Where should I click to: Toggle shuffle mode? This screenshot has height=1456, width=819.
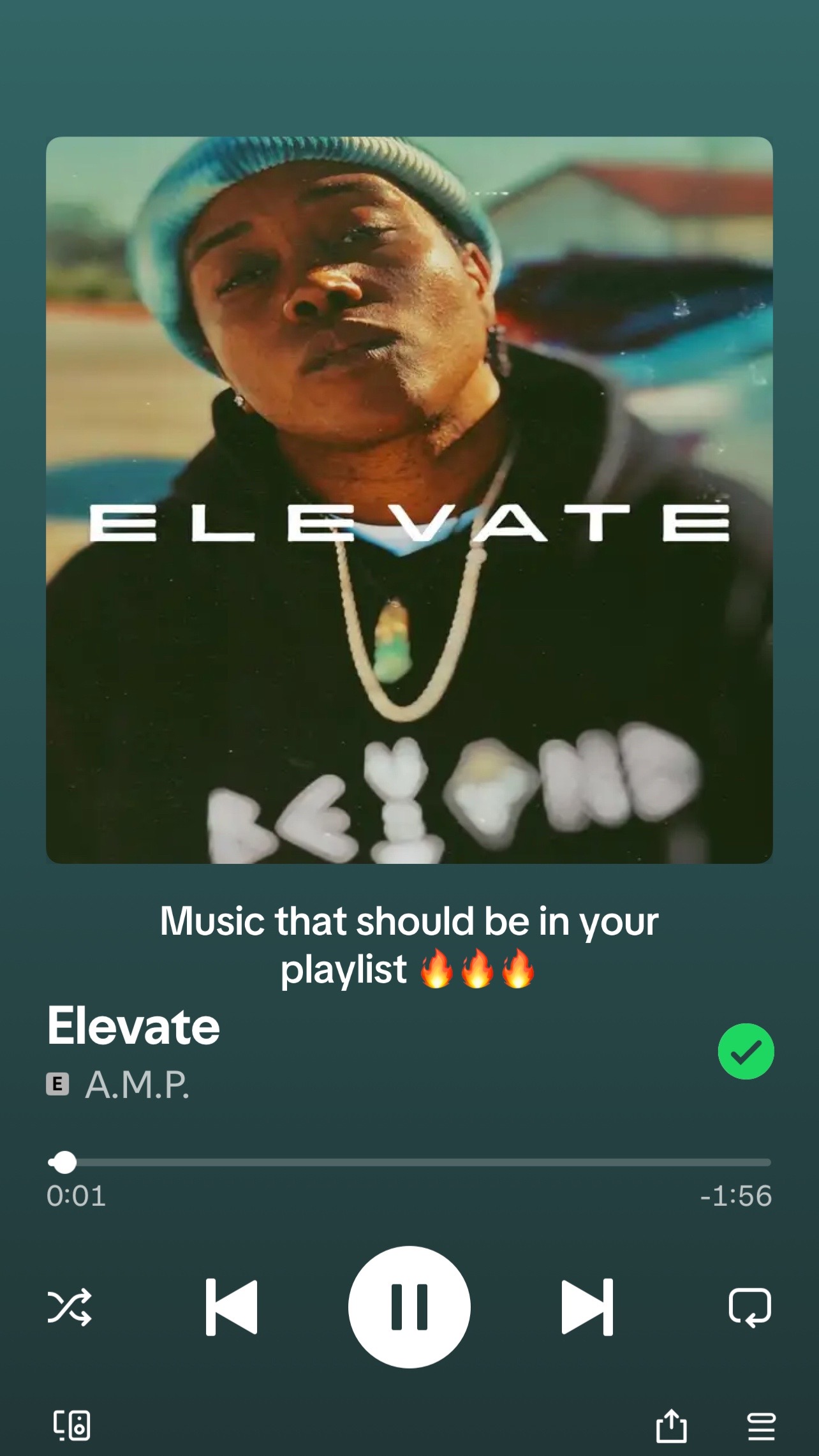70,1307
